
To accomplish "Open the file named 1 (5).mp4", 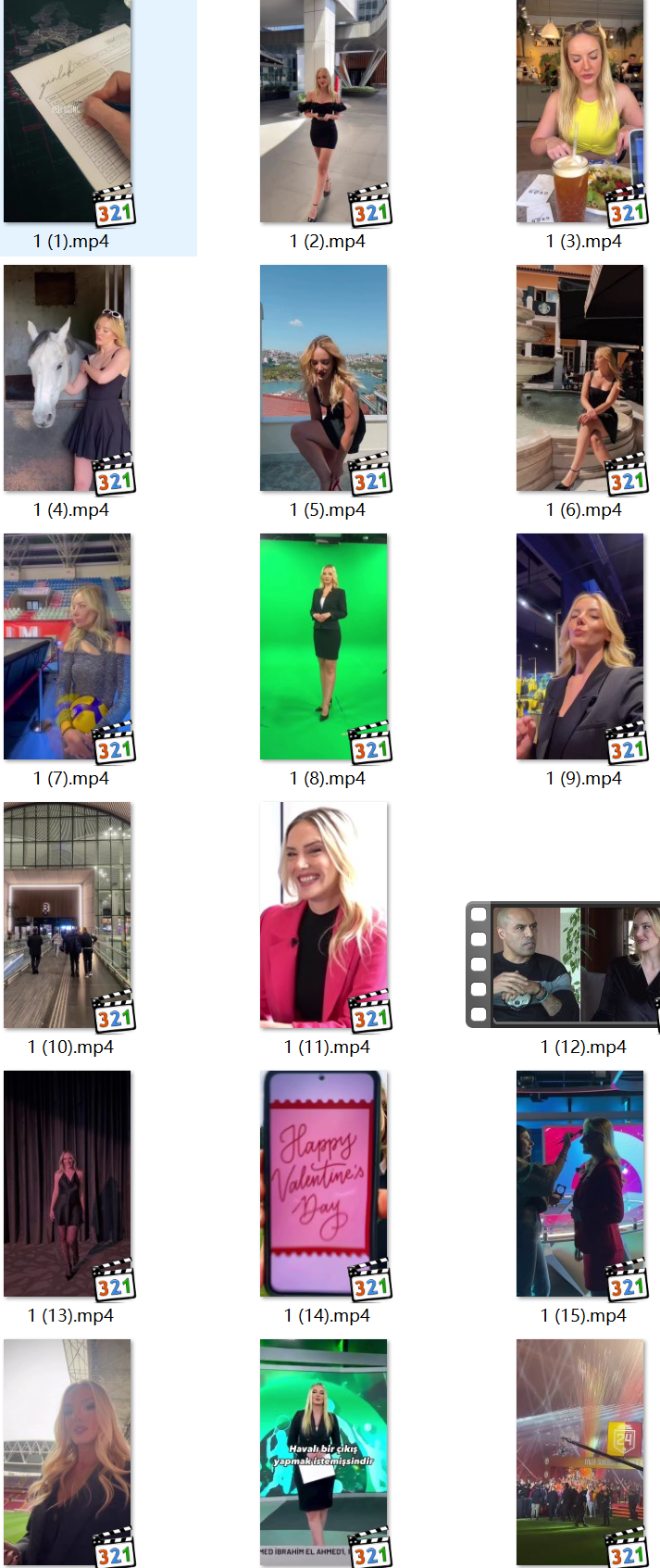I will [323, 378].
